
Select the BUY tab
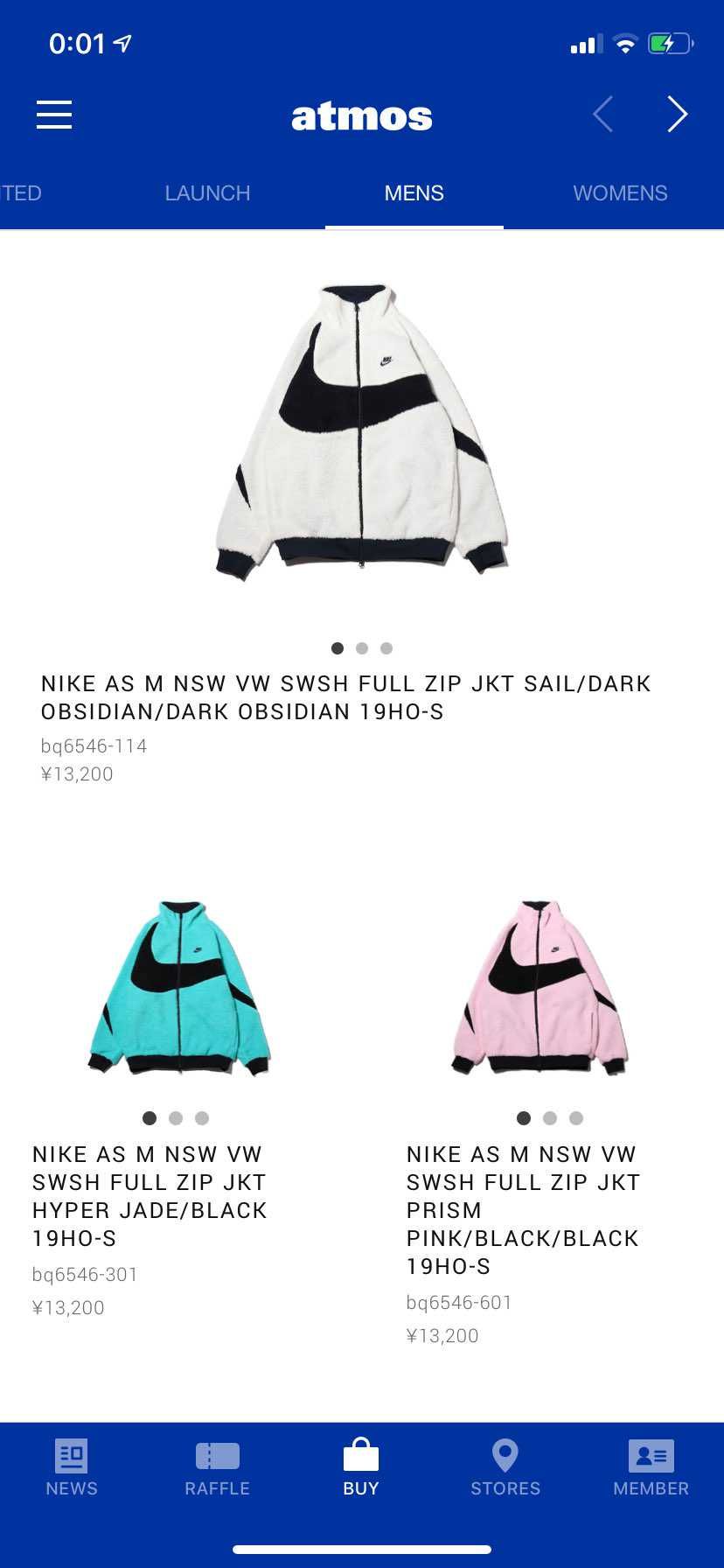pyautogui.click(x=361, y=1467)
